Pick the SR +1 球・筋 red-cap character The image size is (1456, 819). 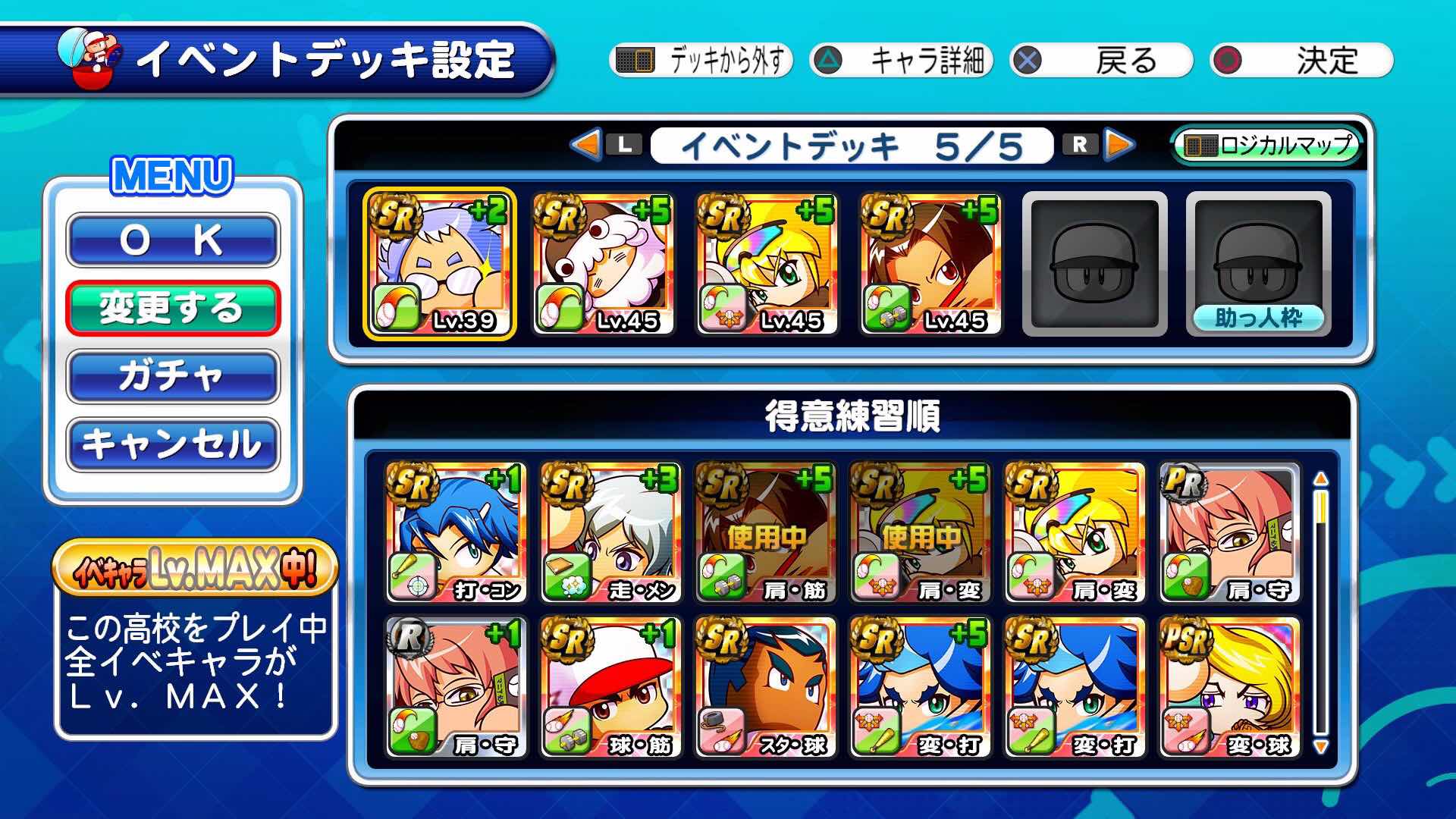tap(610, 686)
